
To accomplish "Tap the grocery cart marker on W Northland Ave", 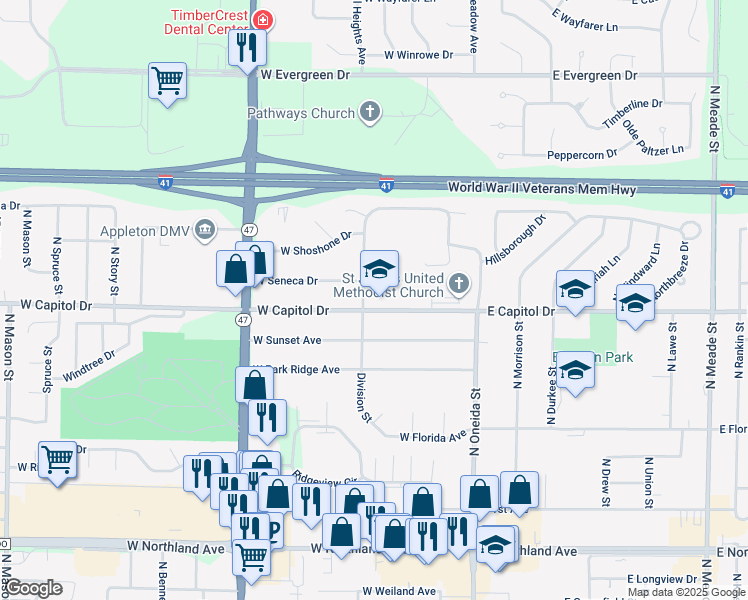I will click(251, 561).
